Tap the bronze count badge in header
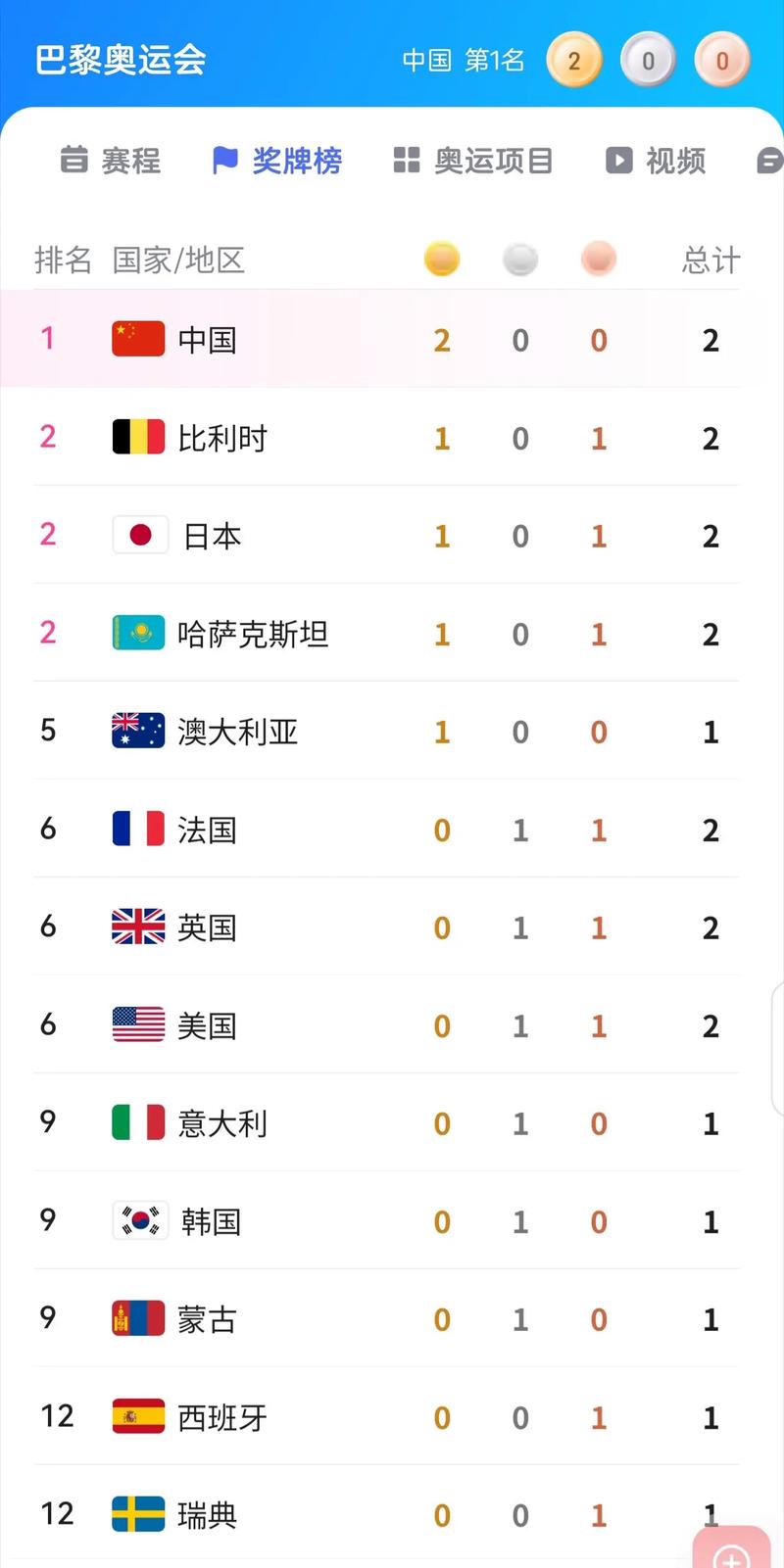The height and width of the screenshot is (1568, 784). pyautogui.click(x=722, y=59)
